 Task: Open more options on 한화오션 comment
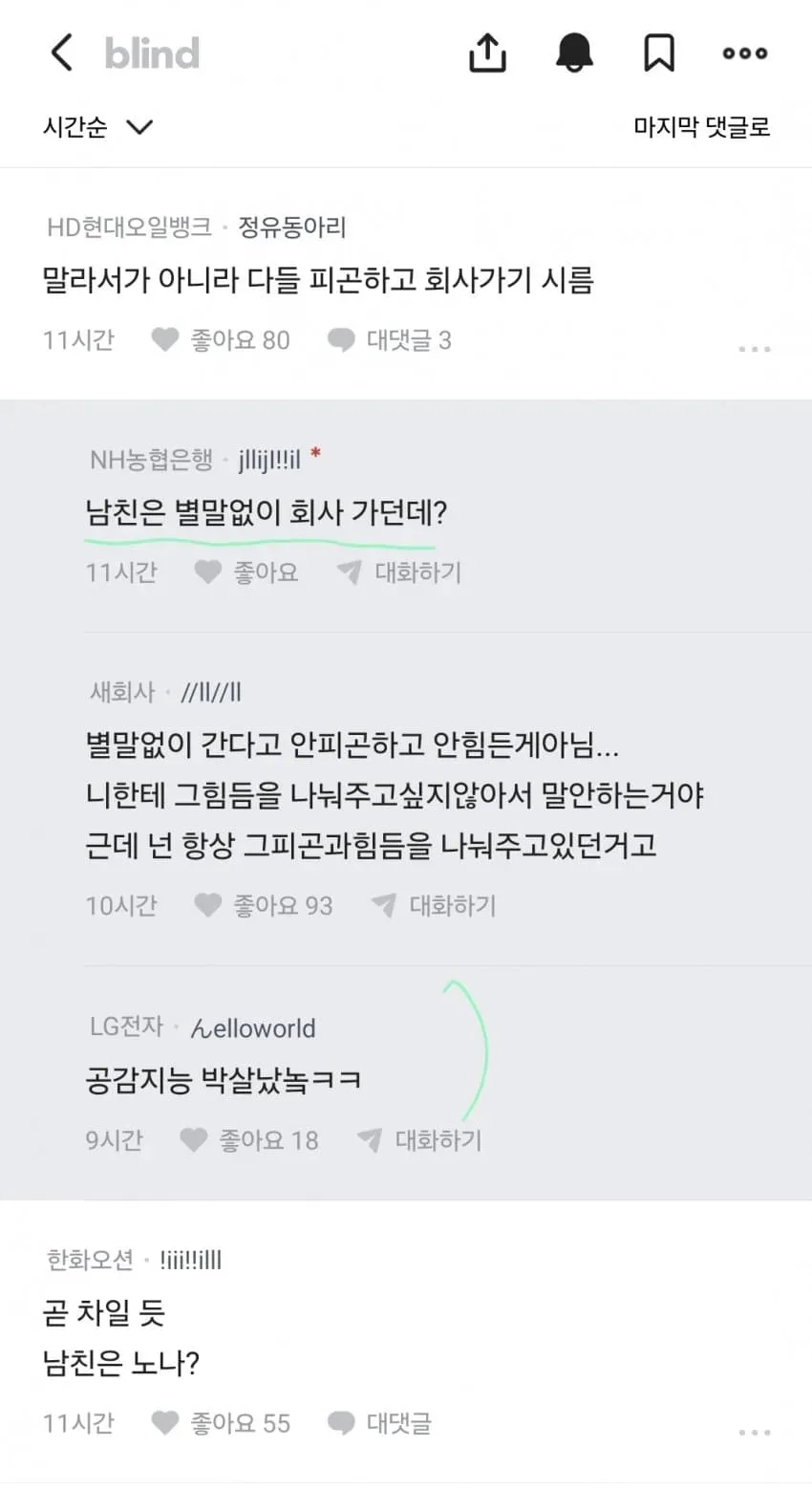(x=755, y=1432)
